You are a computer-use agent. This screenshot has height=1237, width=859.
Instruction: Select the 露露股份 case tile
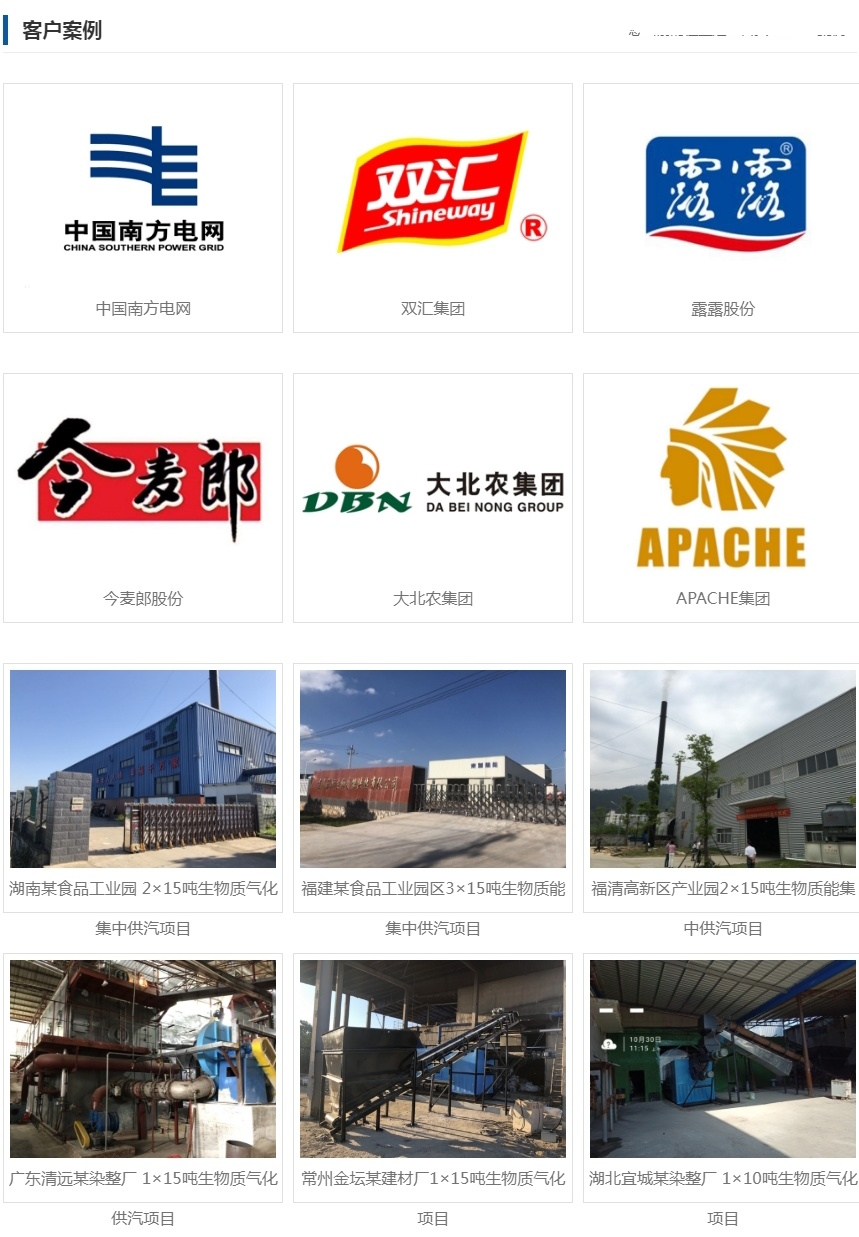[721, 207]
